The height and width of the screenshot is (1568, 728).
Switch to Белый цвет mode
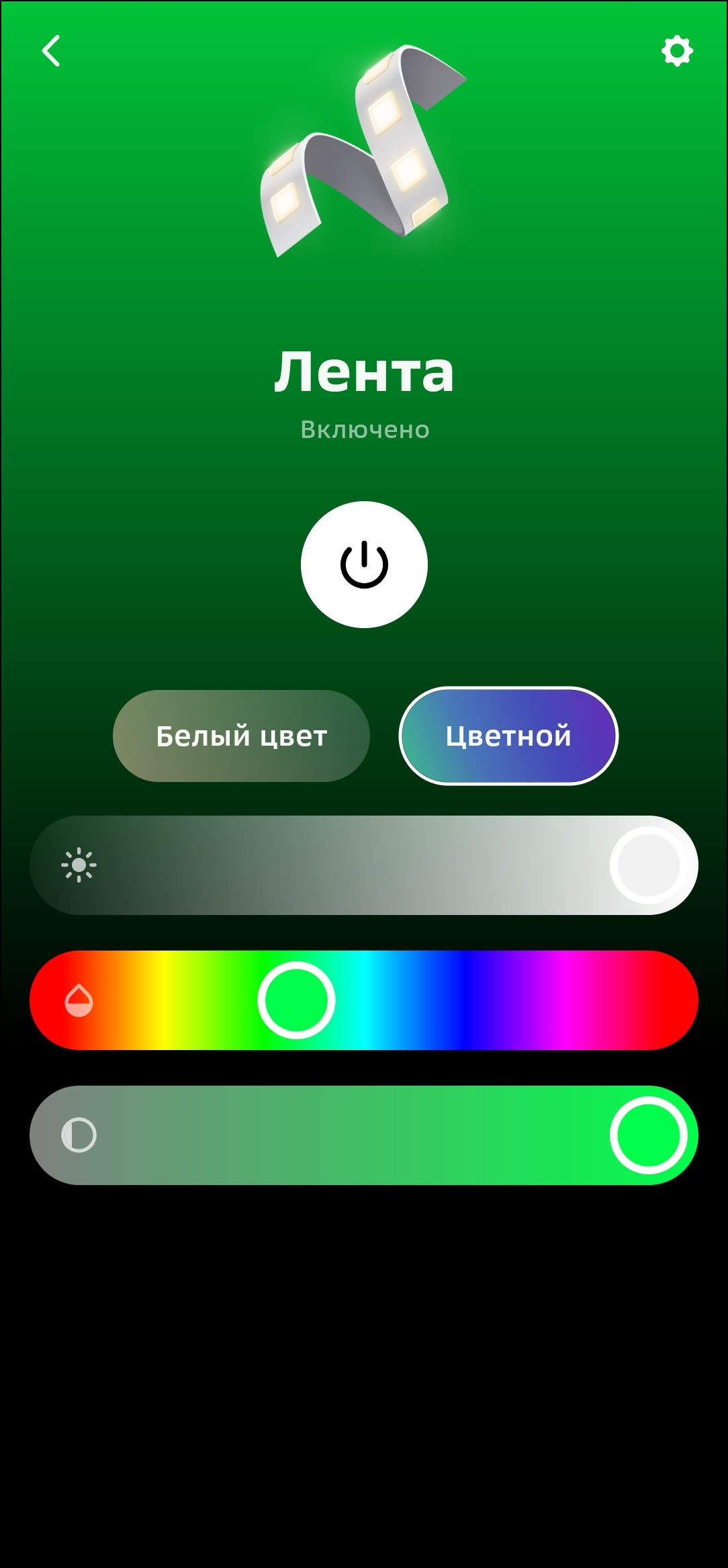click(x=241, y=736)
